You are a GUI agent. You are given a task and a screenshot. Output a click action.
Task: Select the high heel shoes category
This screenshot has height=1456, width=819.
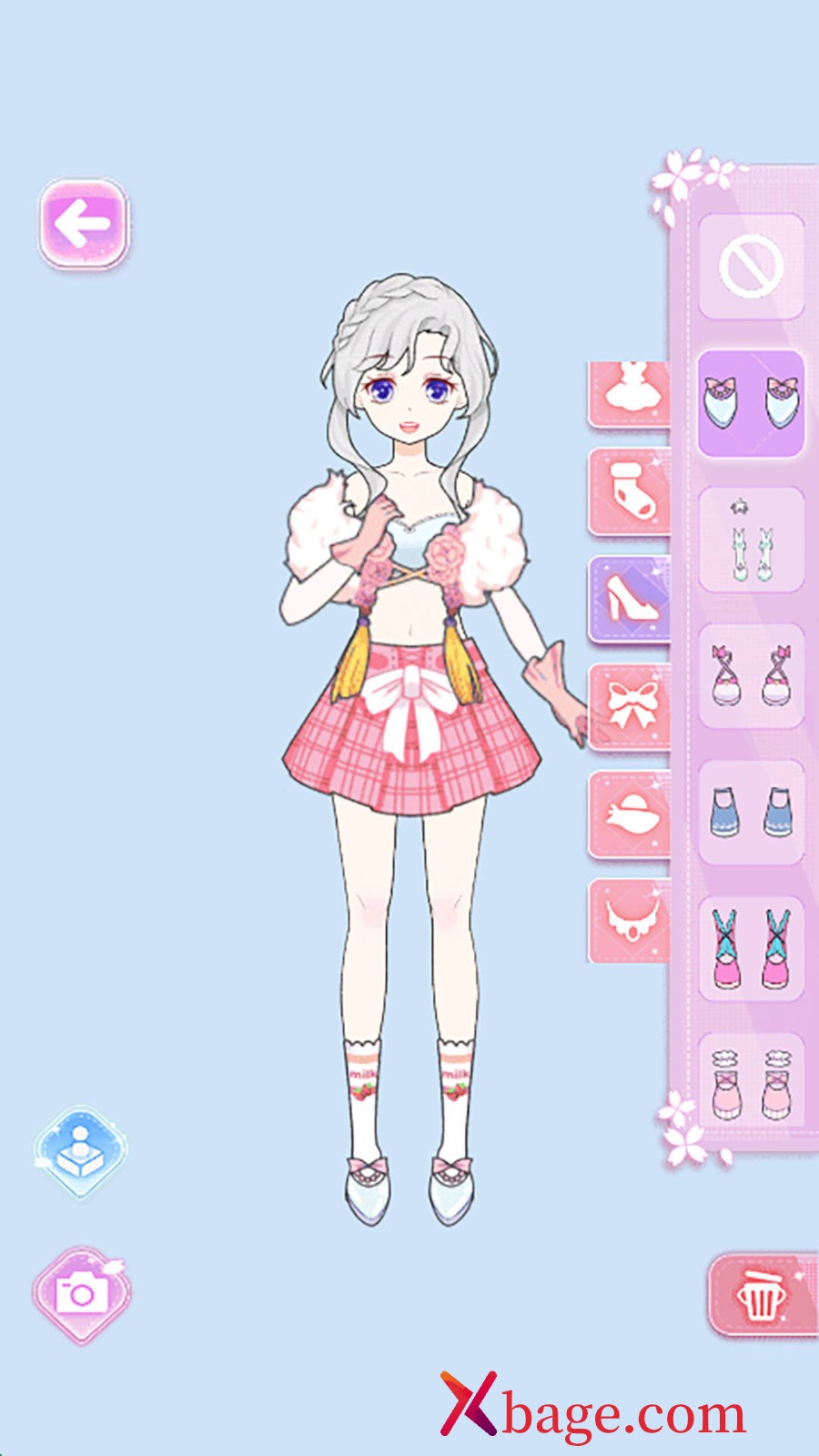coord(630,600)
